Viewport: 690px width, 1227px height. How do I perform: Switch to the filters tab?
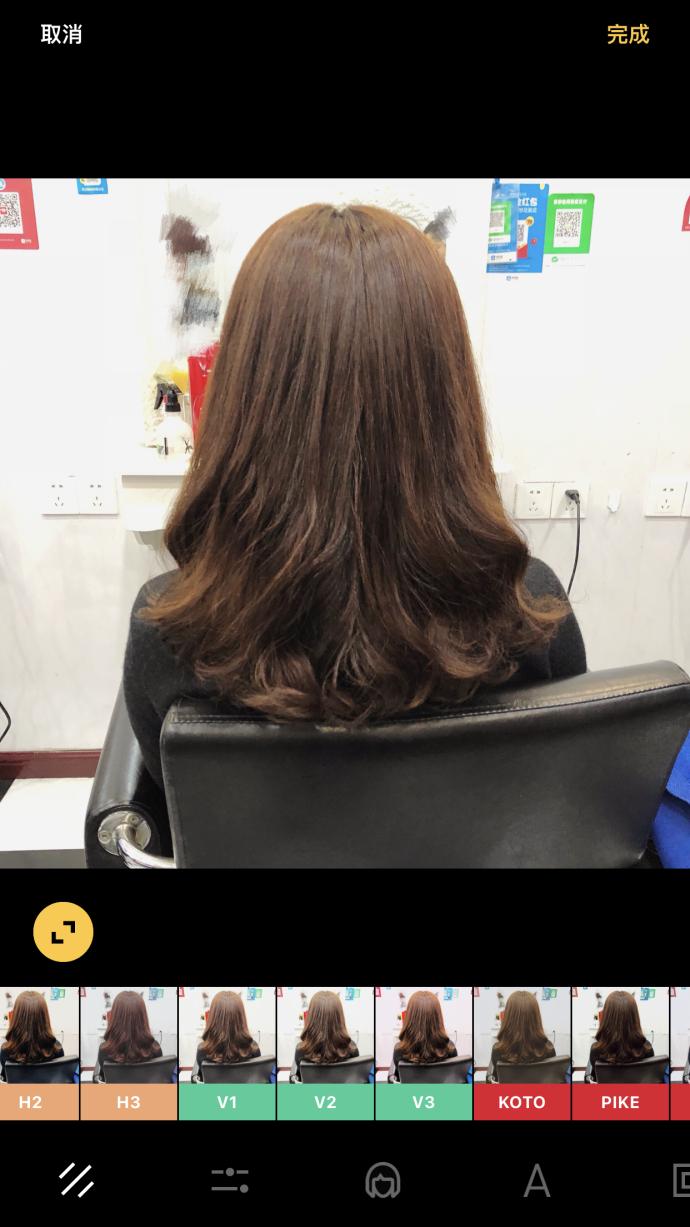point(76,1180)
